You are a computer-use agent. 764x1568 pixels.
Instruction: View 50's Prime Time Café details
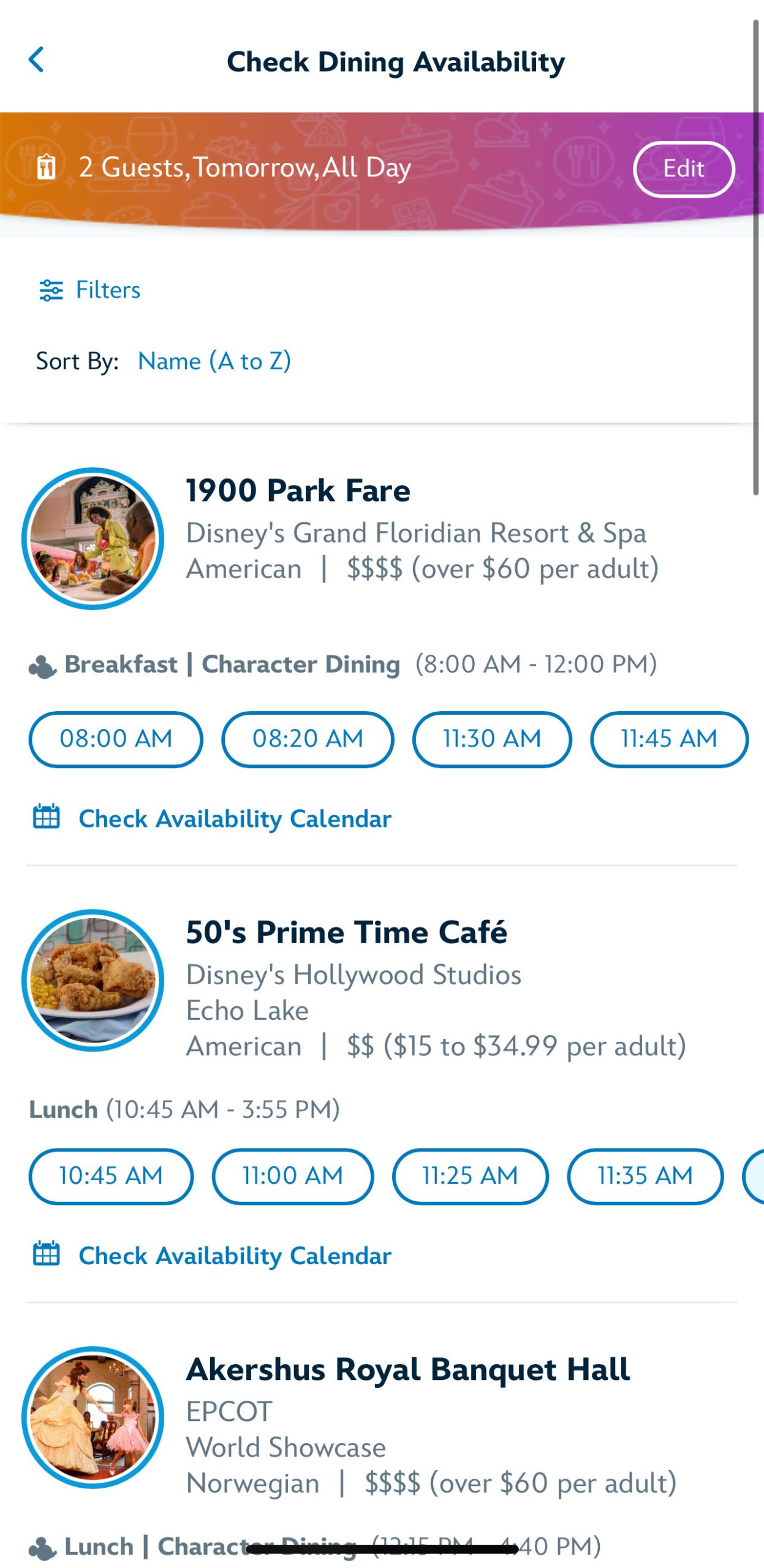[346, 932]
